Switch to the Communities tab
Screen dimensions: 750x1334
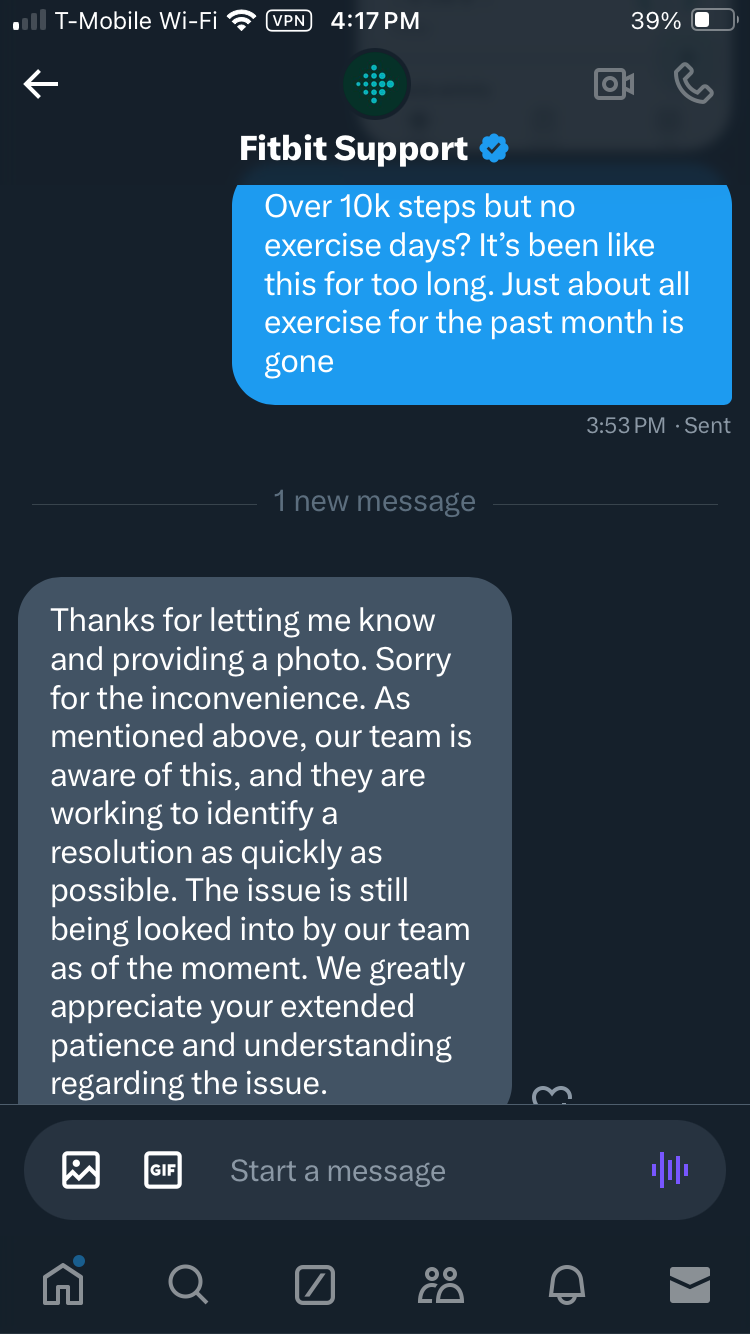(442, 1284)
